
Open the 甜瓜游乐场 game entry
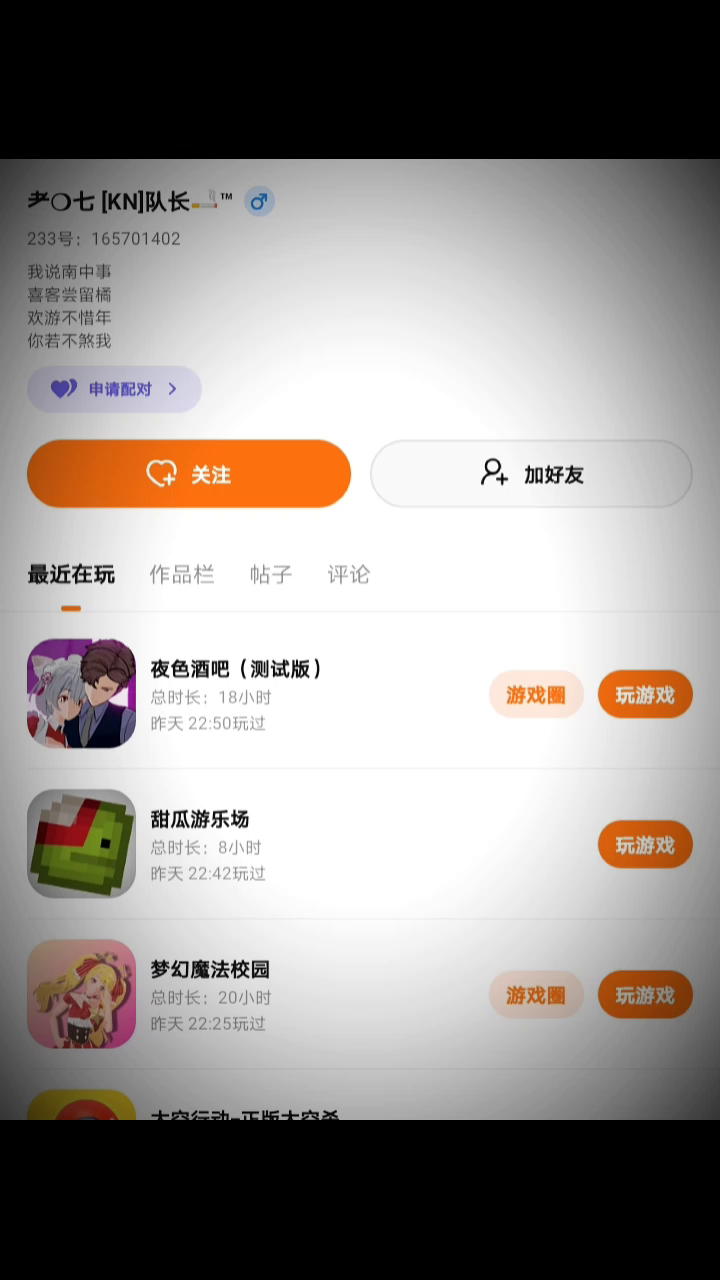[200, 820]
